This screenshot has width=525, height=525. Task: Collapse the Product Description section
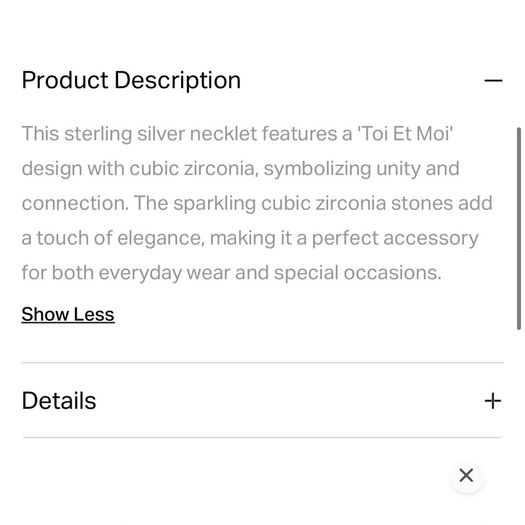click(493, 80)
